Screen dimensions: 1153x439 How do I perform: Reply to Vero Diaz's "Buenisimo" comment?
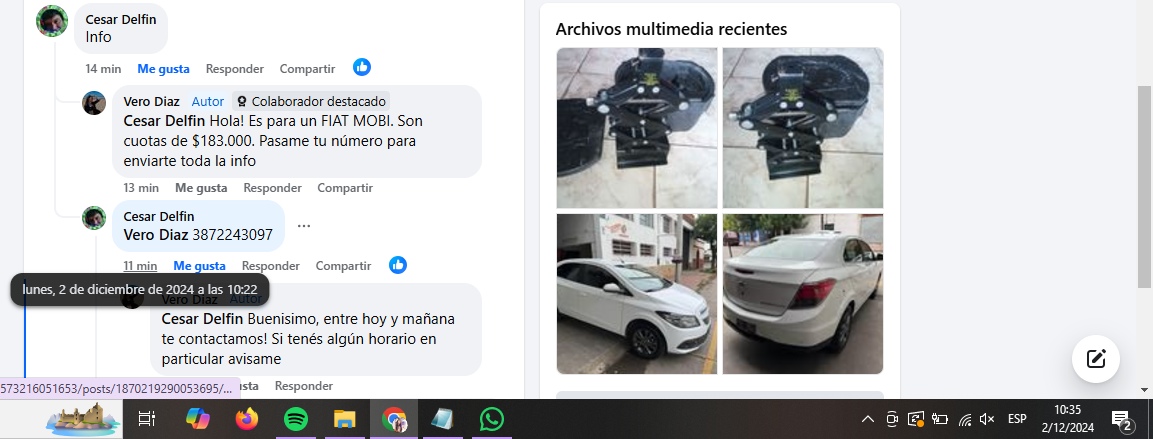[303, 386]
